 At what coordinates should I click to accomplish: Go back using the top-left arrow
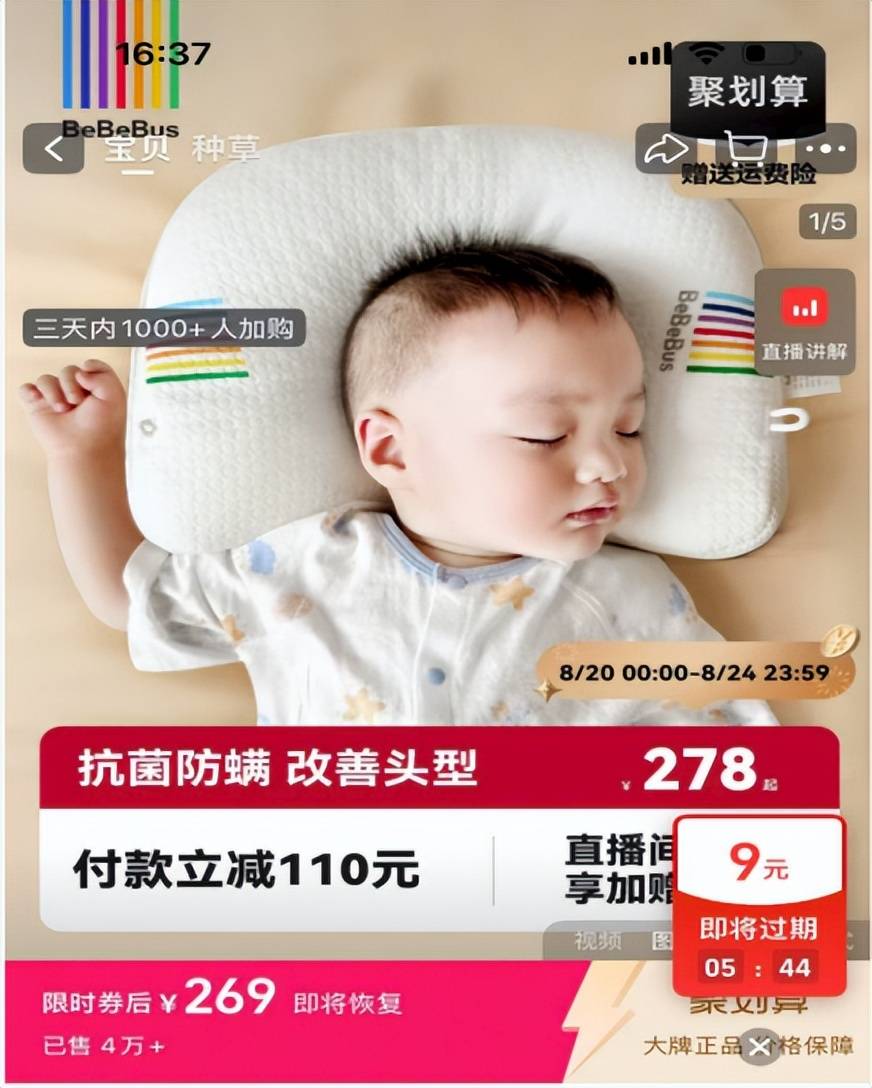pyautogui.click(x=53, y=150)
